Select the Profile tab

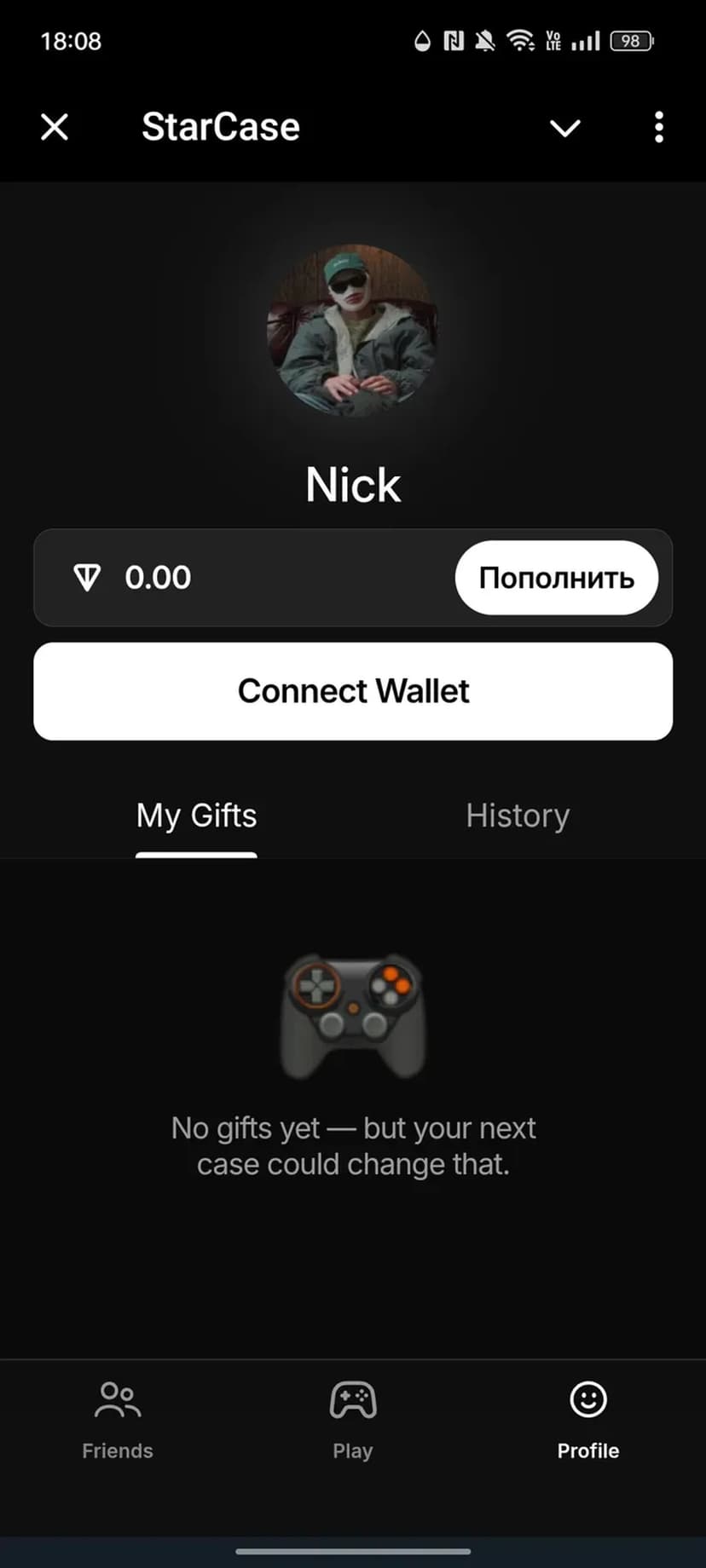pos(587,1419)
